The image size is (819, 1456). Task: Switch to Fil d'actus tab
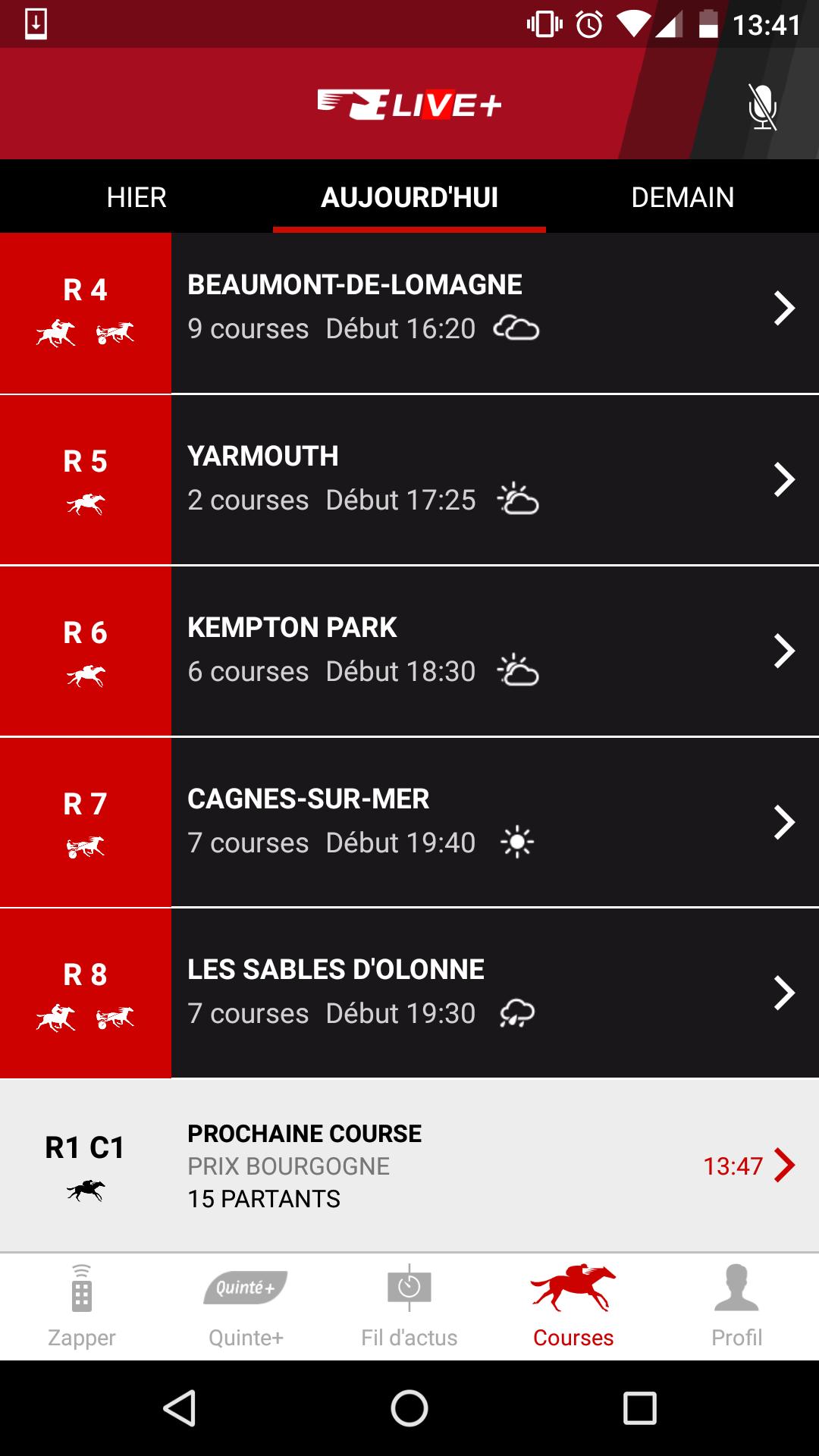pyautogui.click(x=409, y=1306)
